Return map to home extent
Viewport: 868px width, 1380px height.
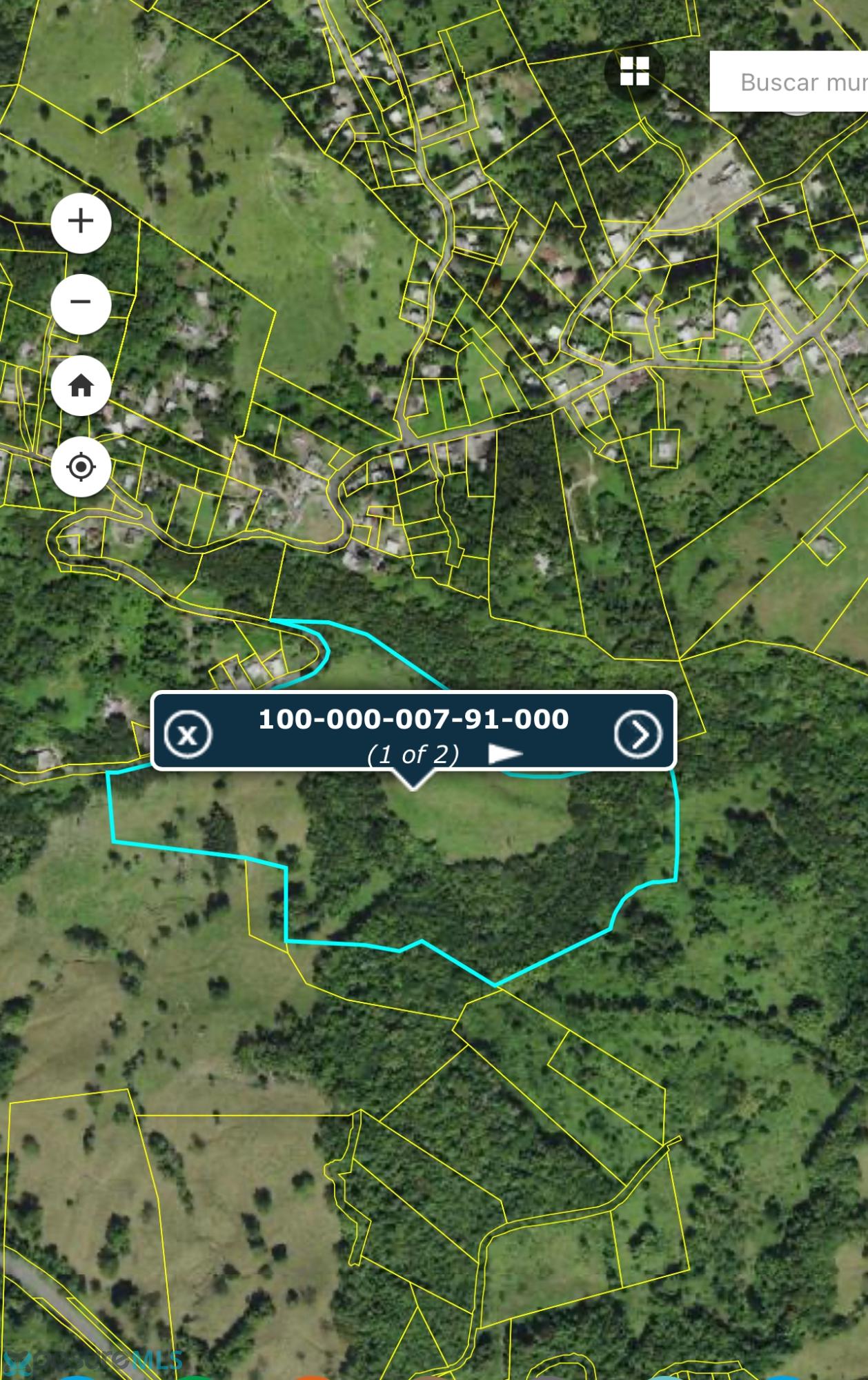81,386
